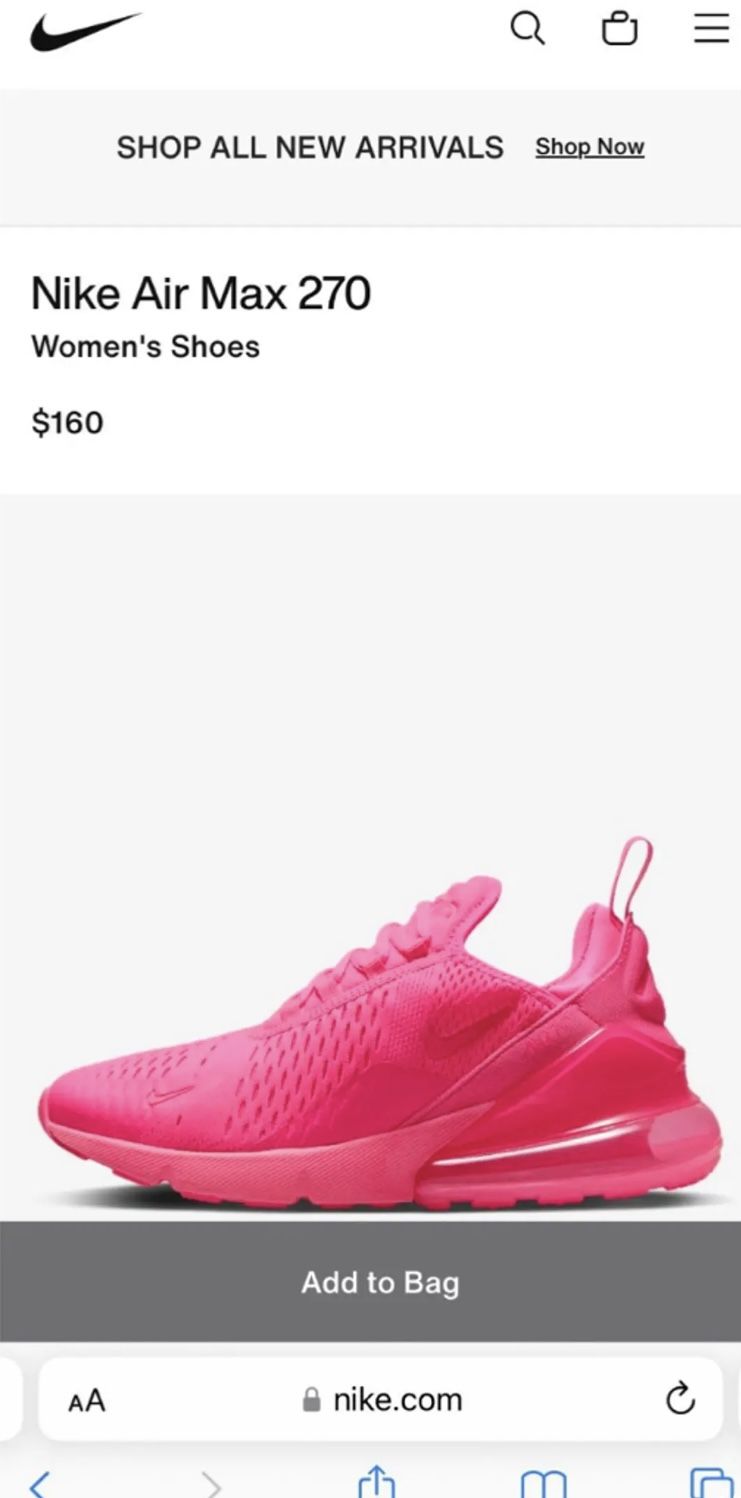The image size is (741, 1498).
Task: Open the AA reader options
Action: click(x=87, y=1400)
